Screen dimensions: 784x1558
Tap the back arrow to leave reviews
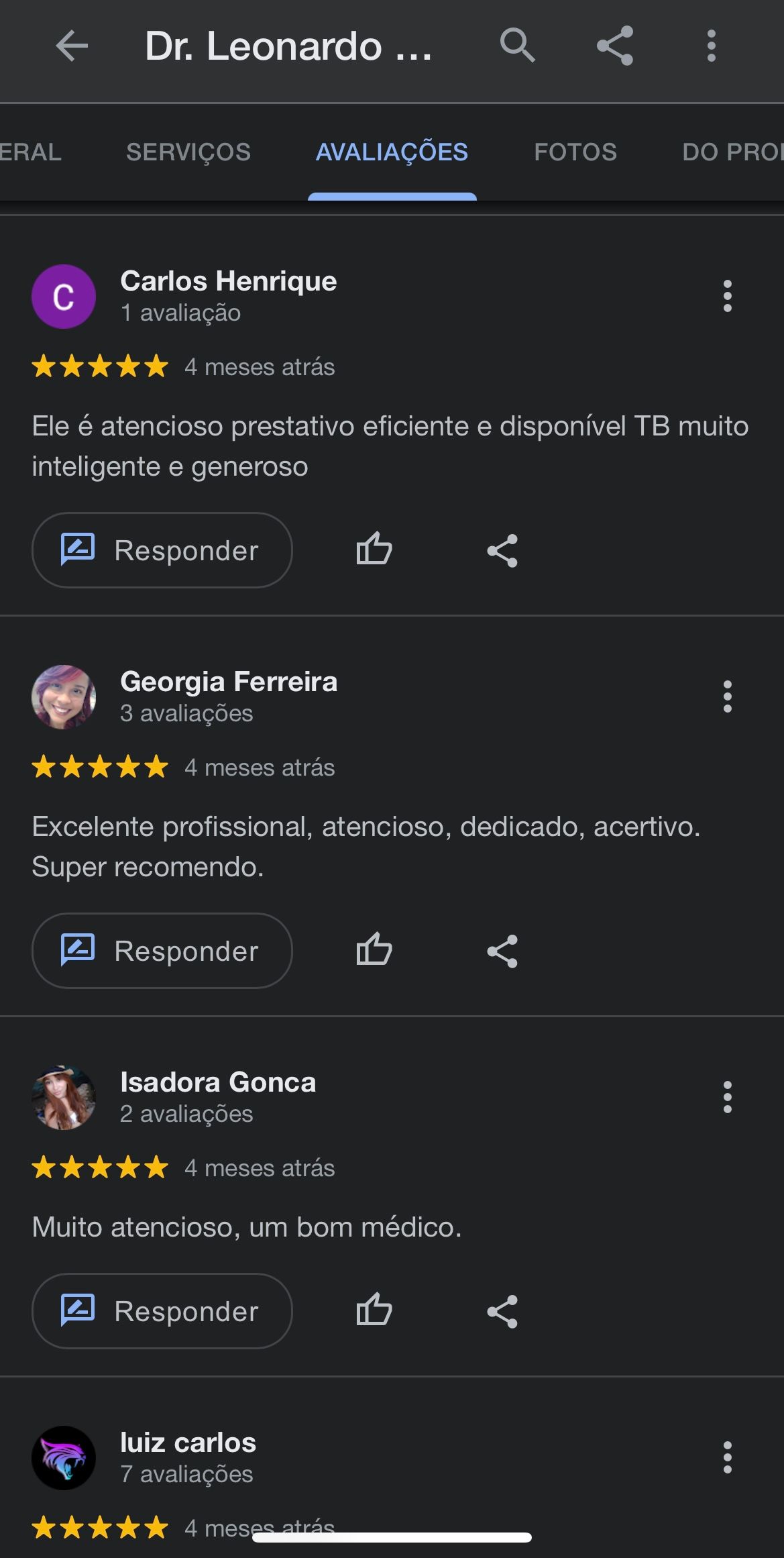(x=71, y=46)
